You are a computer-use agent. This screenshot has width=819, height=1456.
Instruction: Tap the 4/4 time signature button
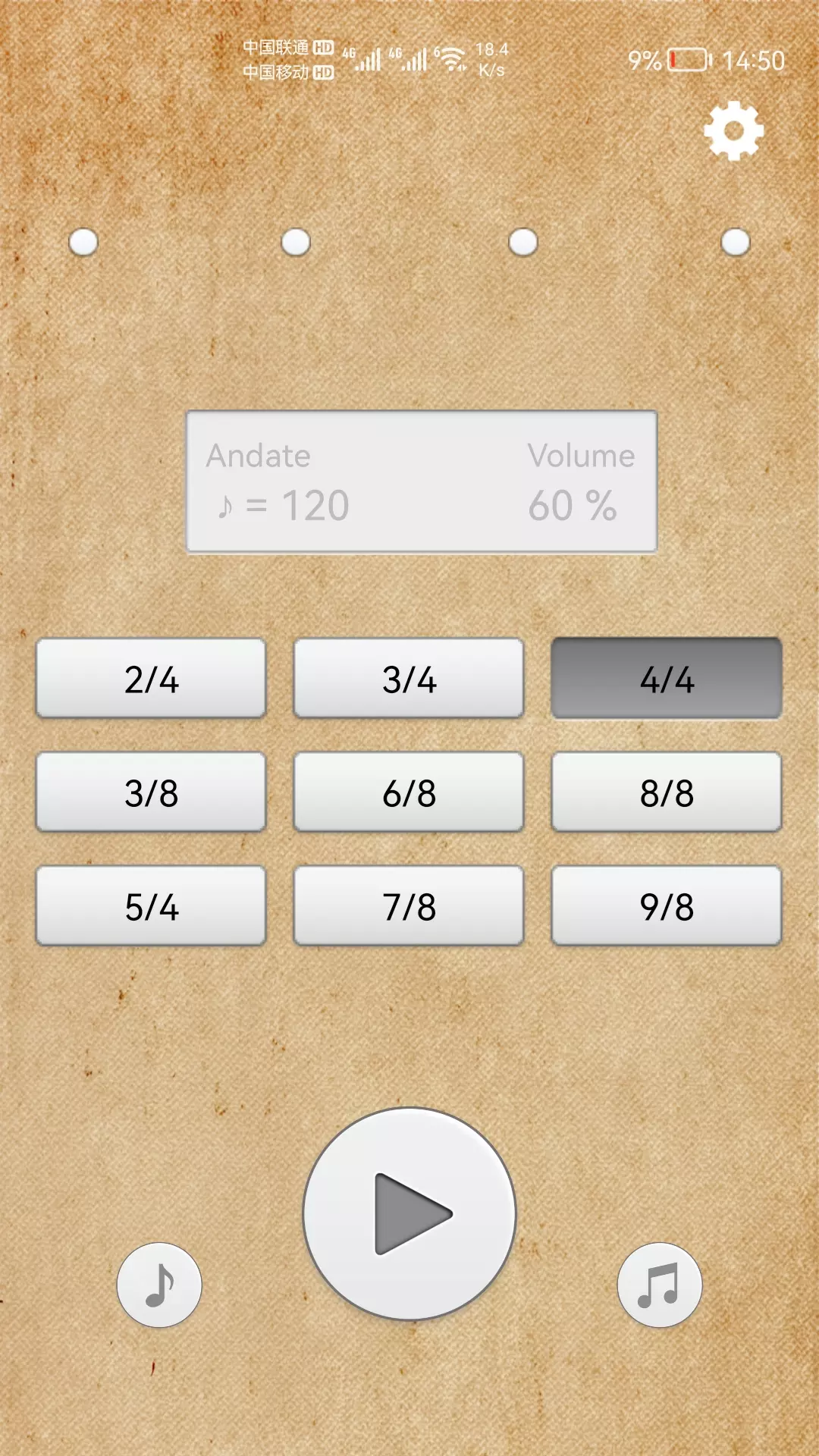coord(667,678)
